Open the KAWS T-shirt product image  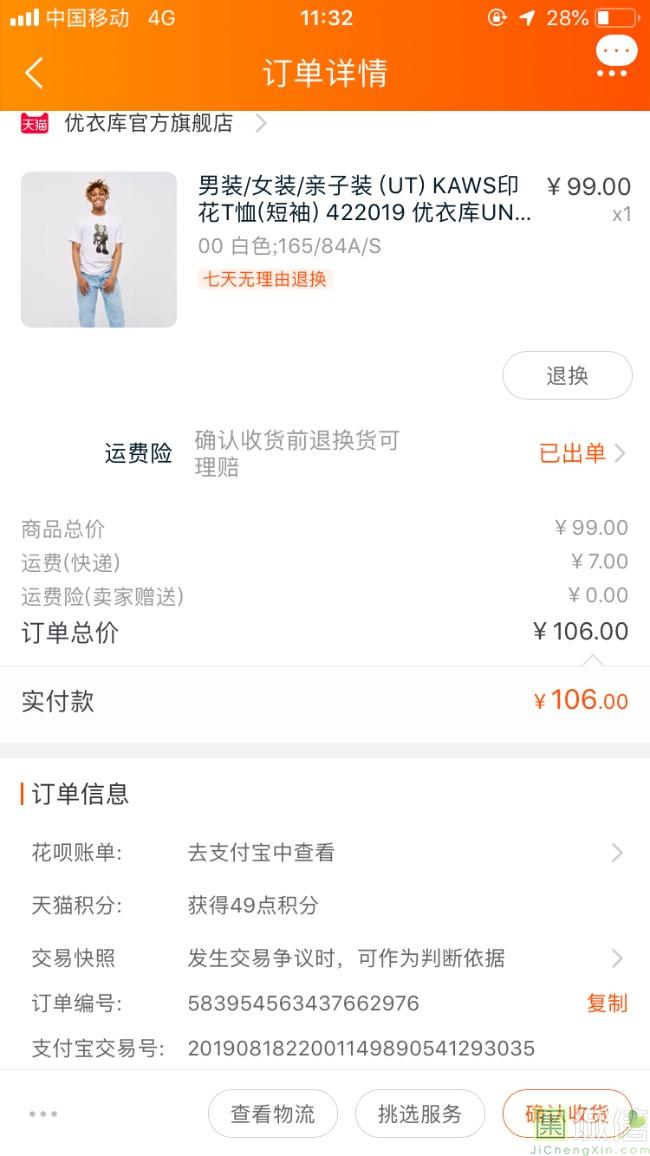tap(99, 250)
